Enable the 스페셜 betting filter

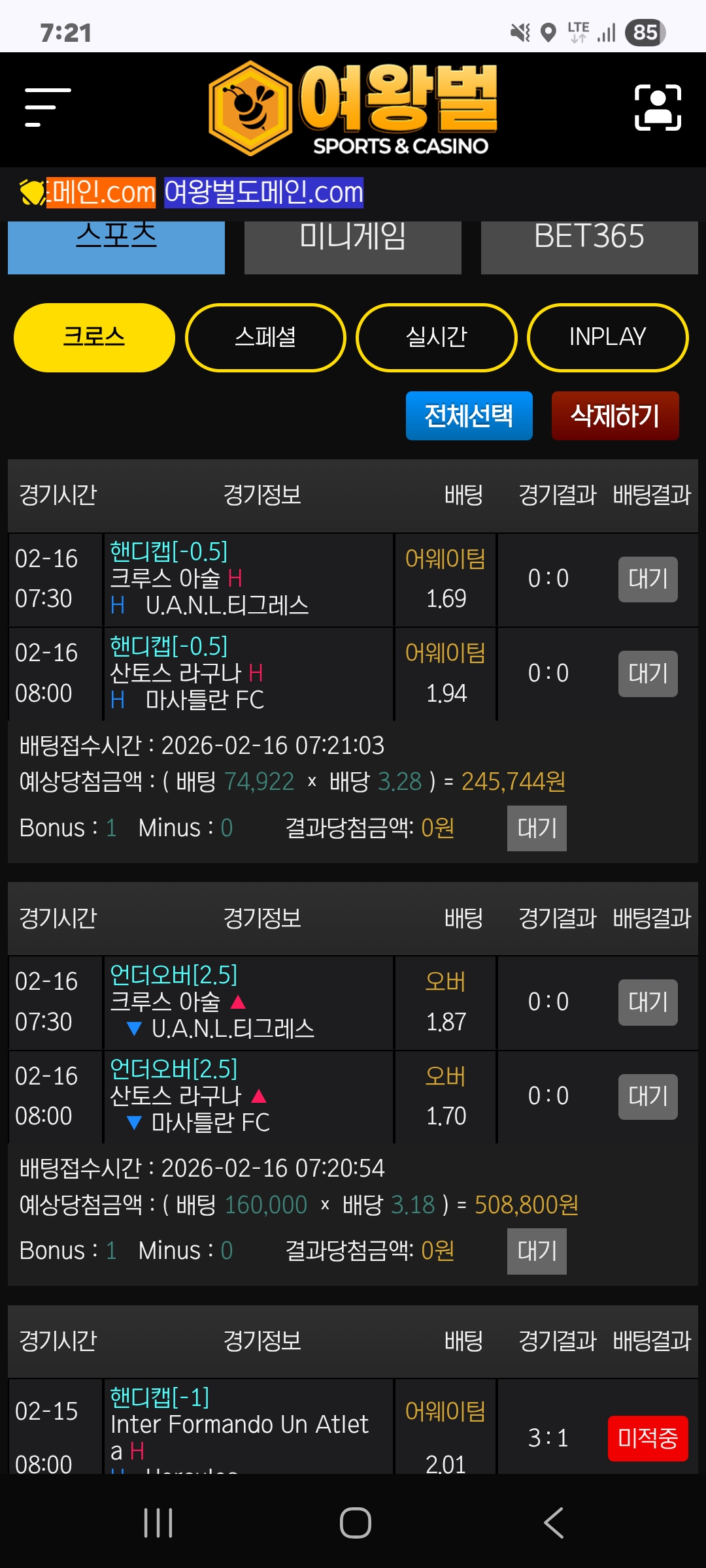265,337
